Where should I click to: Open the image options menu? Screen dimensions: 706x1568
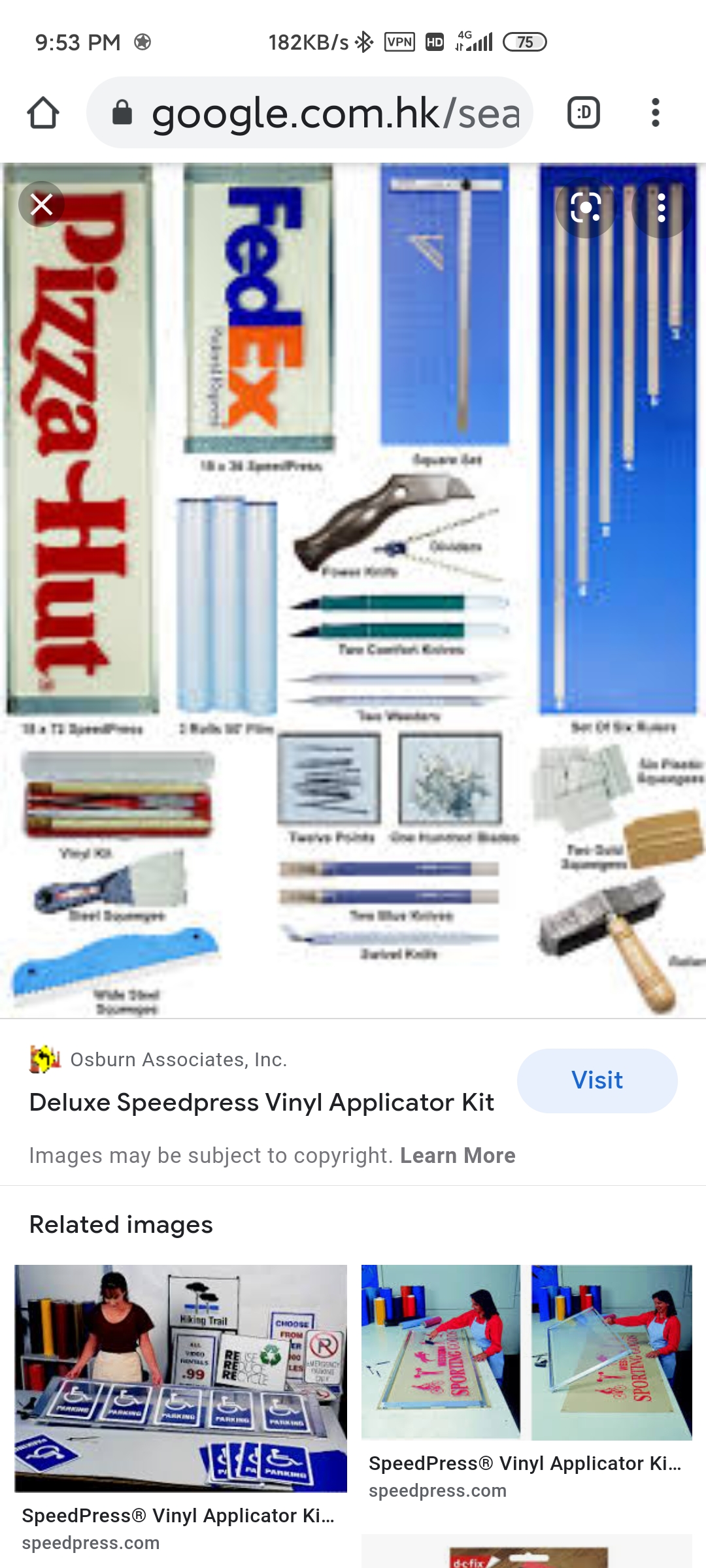[x=662, y=208]
